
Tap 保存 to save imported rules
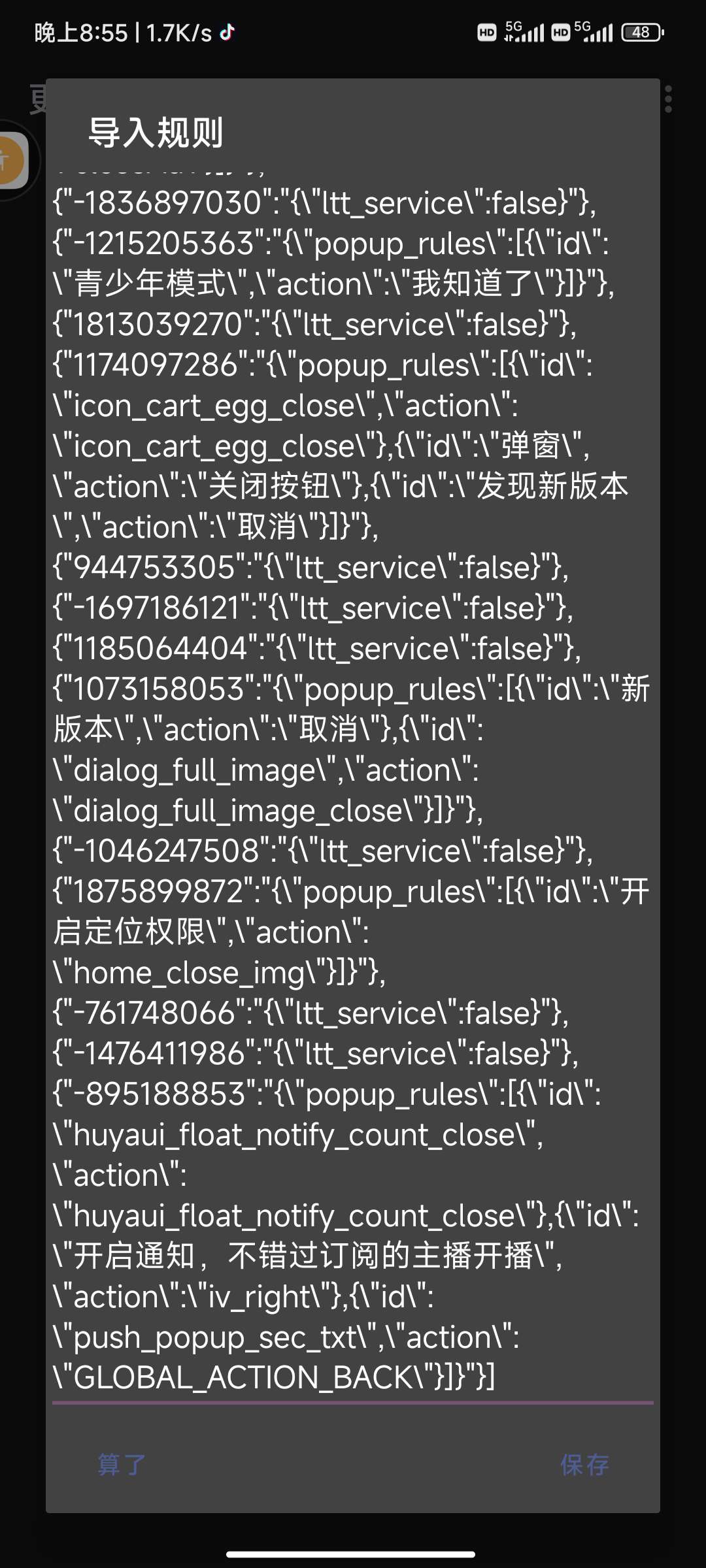tap(584, 1465)
